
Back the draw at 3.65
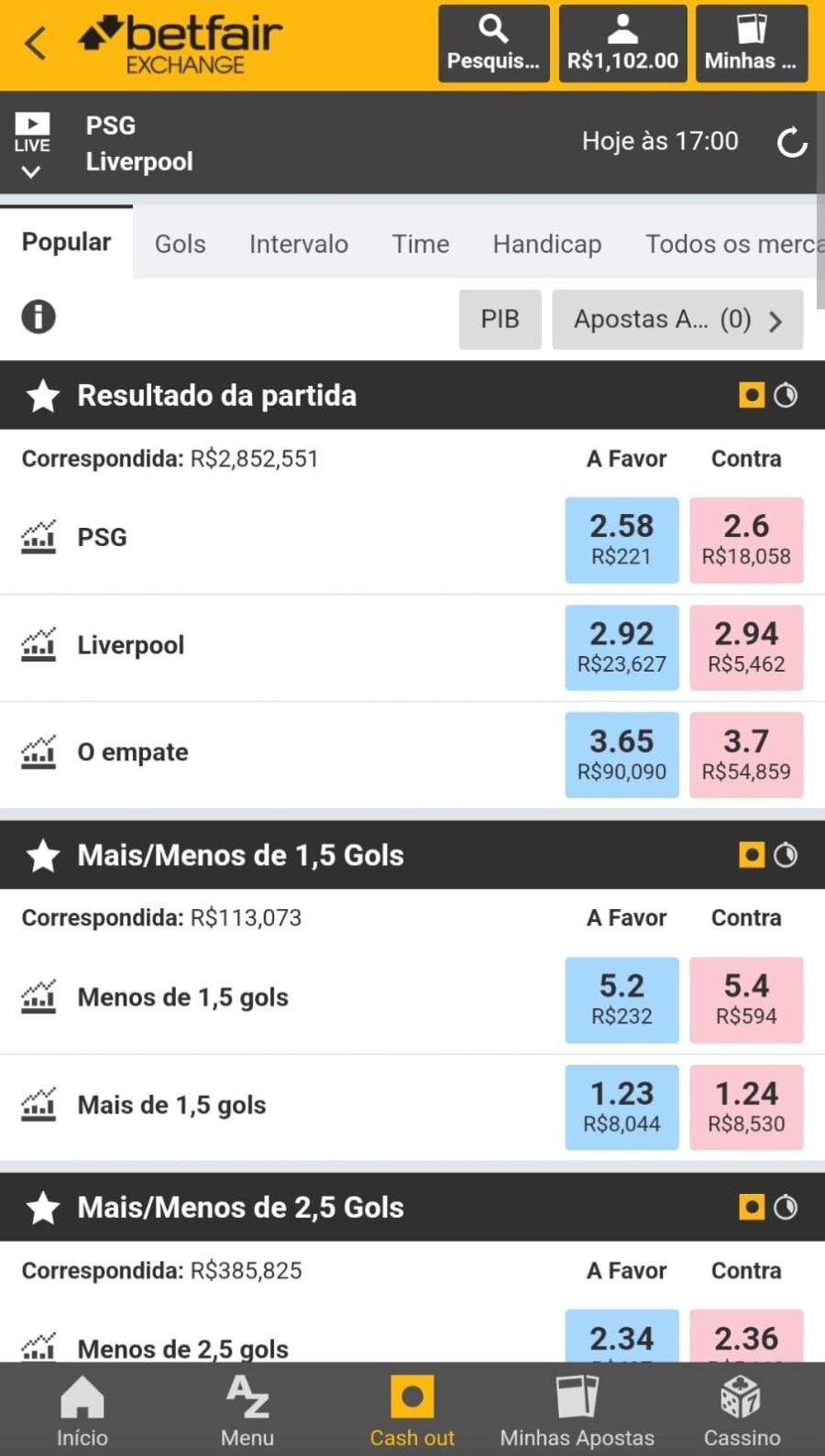click(621, 754)
